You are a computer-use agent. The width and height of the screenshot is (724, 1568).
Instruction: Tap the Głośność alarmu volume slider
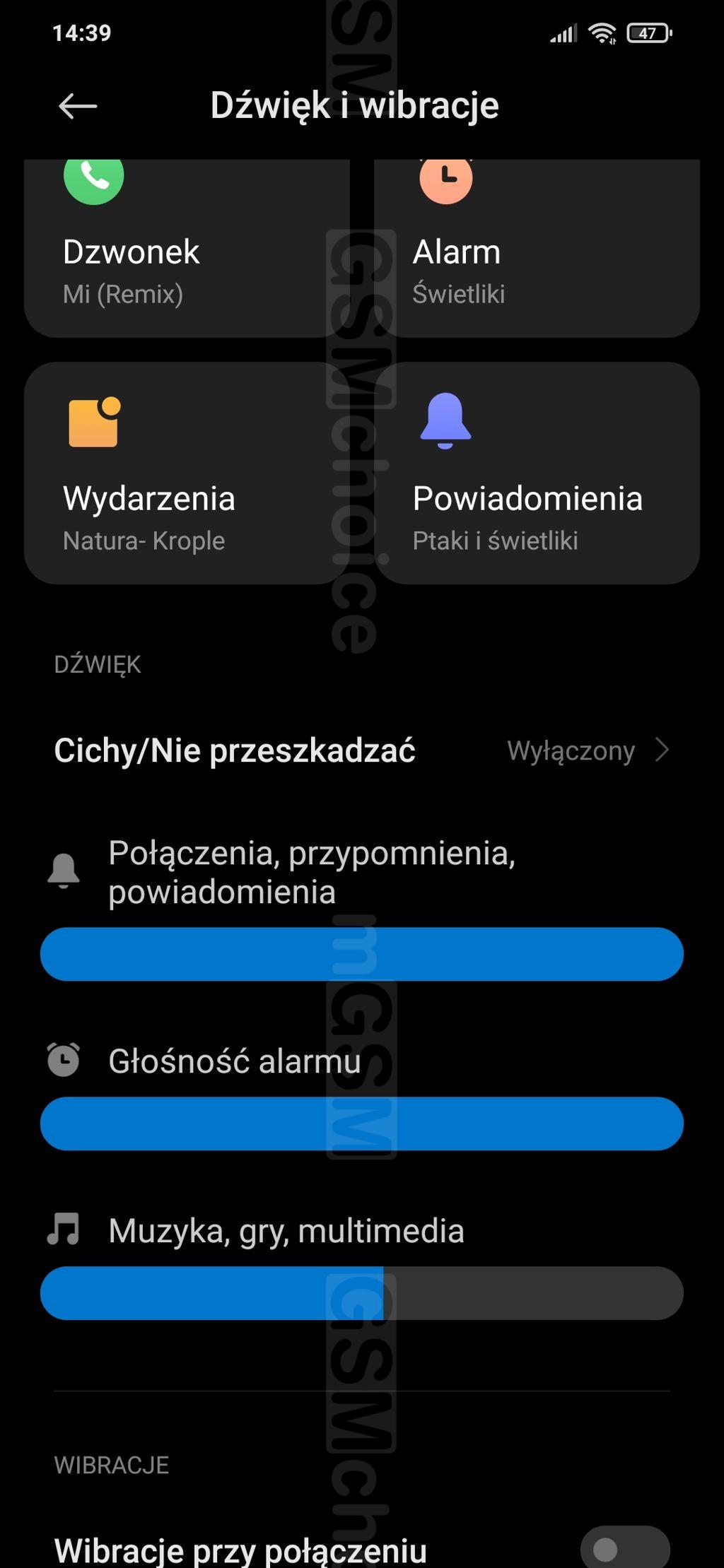click(361, 1124)
